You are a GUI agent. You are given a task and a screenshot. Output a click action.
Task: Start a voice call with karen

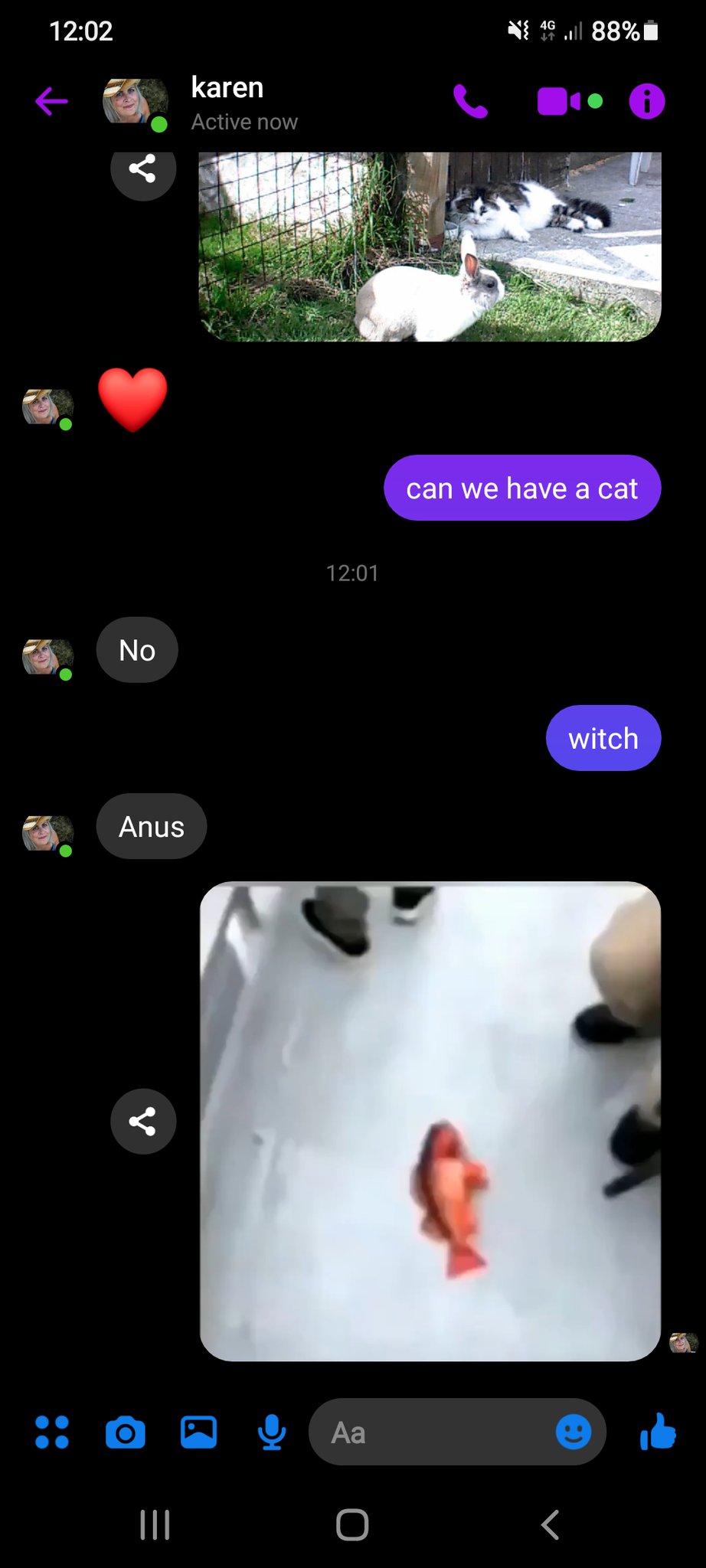coord(470,101)
